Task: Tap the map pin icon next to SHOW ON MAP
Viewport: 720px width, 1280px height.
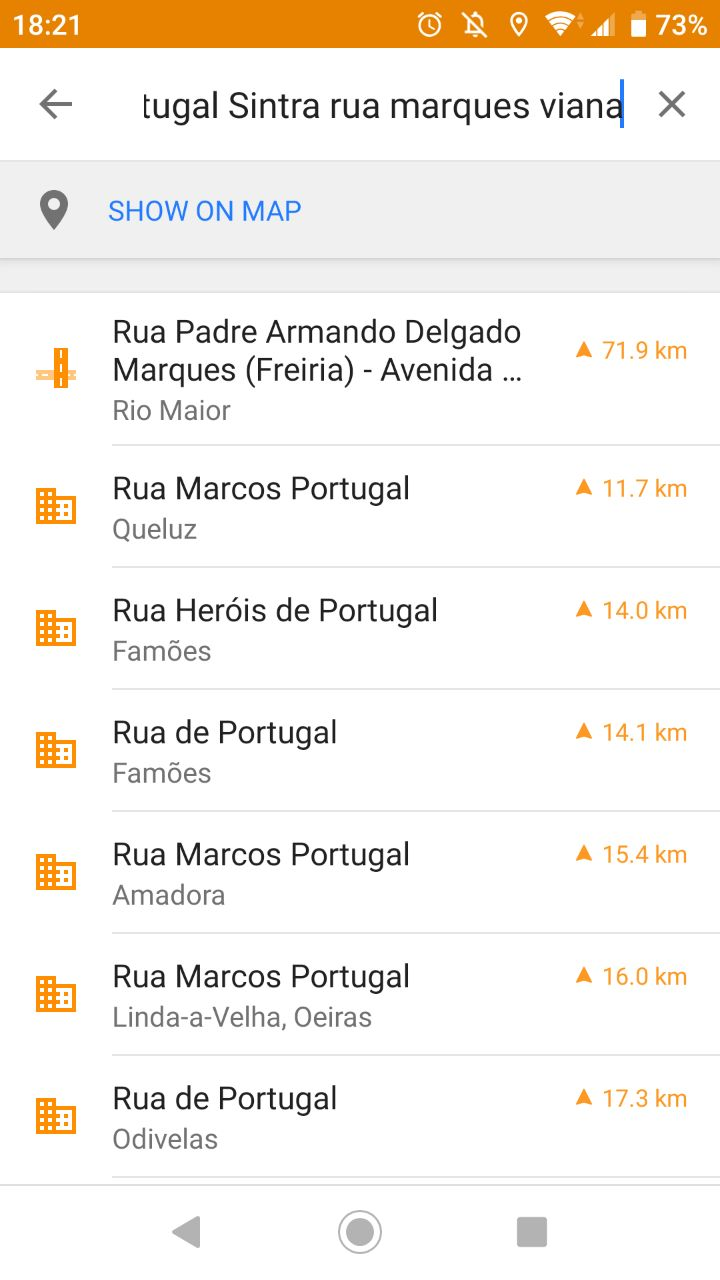Action: 53,210
